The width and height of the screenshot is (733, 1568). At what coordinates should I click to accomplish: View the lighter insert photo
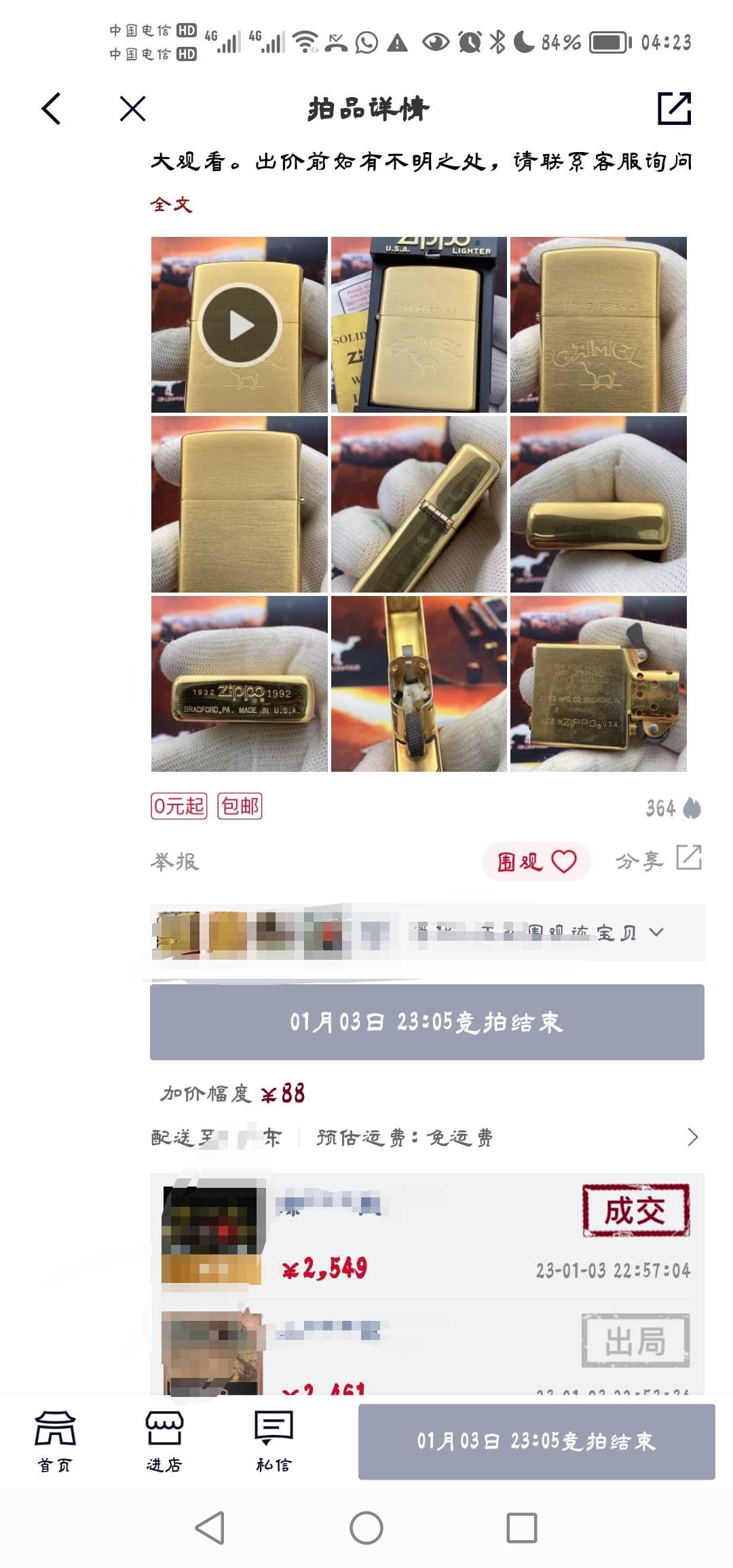point(598,684)
